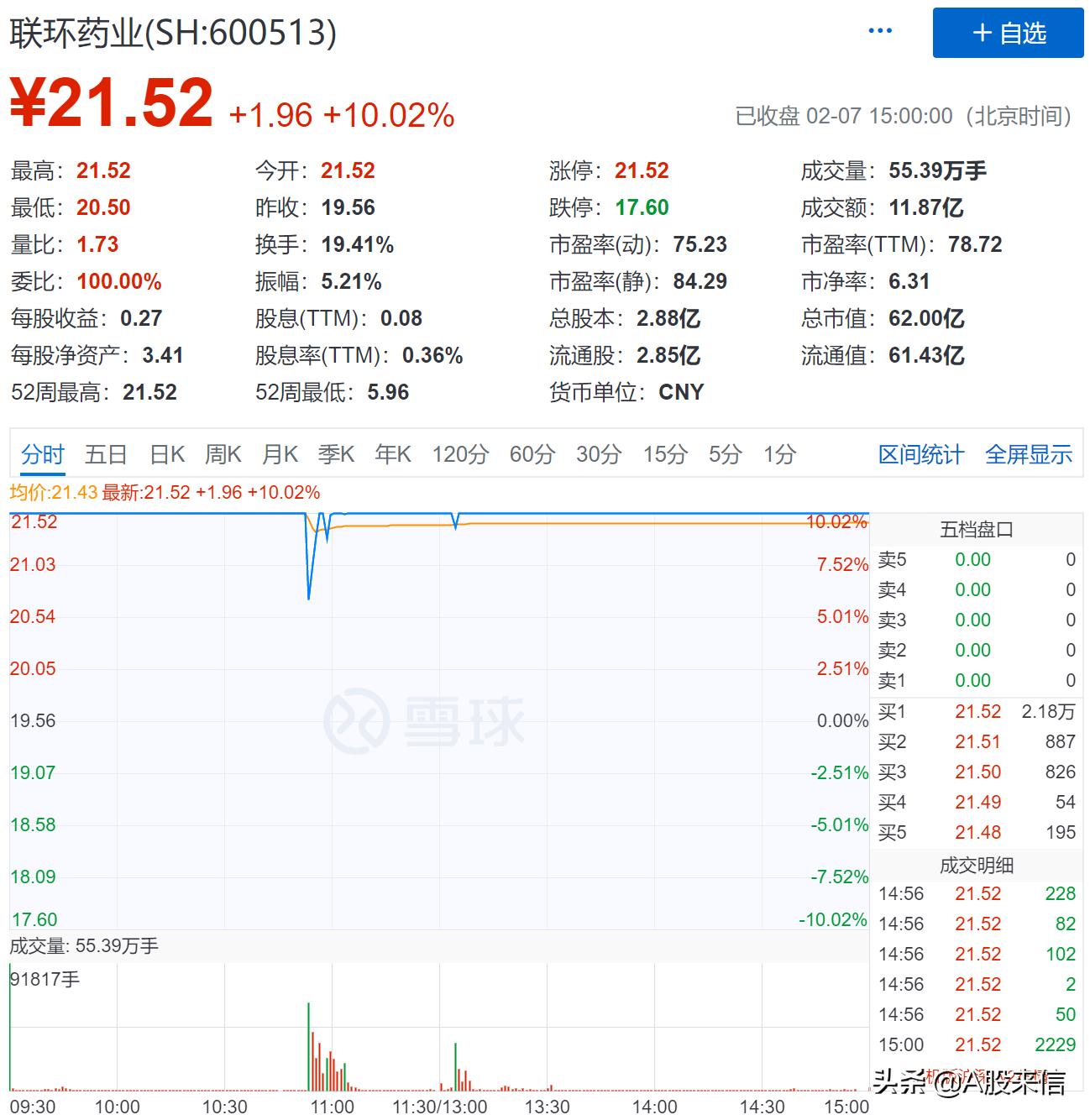Switch to the 月K tab

pyautogui.click(x=280, y=454)
